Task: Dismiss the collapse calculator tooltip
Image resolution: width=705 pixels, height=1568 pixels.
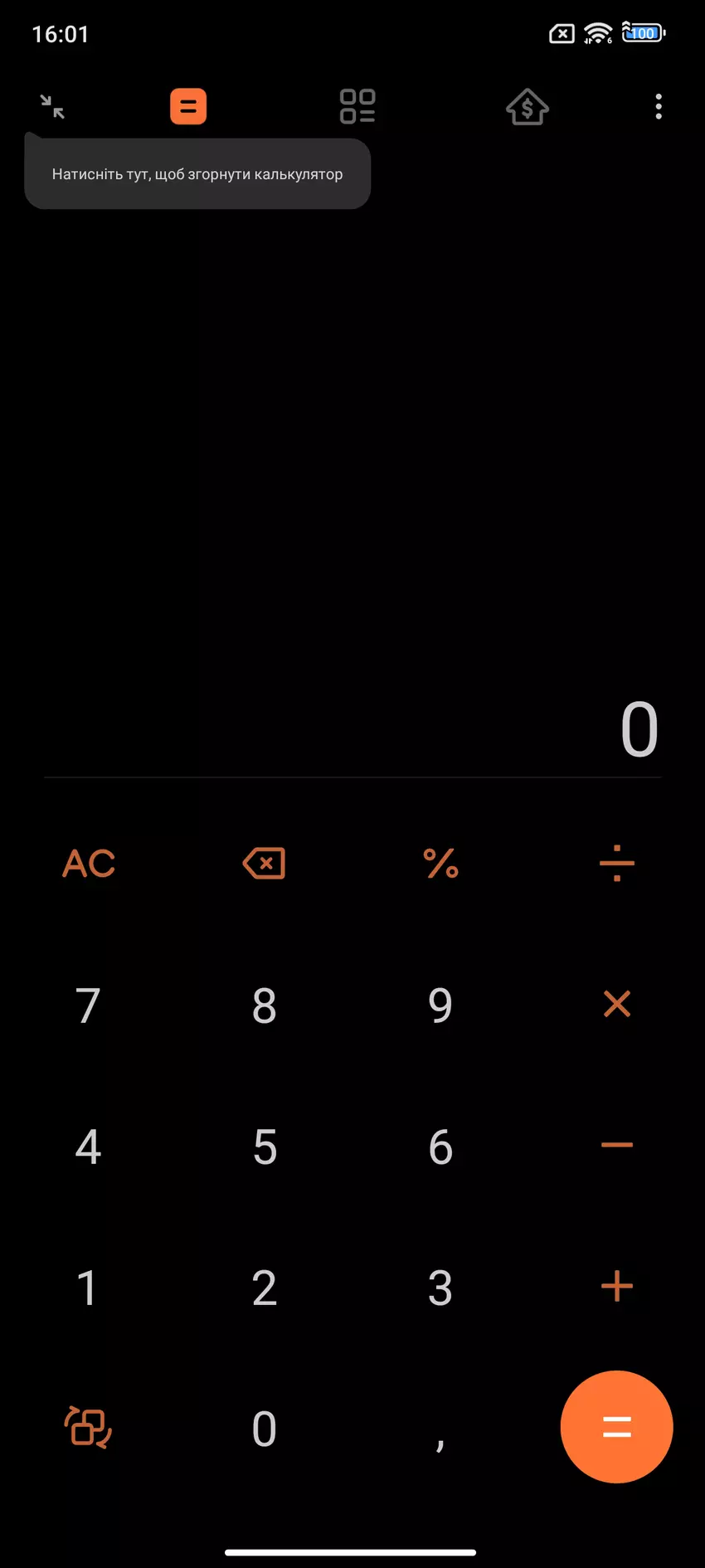Action: (x=197, y=173)
